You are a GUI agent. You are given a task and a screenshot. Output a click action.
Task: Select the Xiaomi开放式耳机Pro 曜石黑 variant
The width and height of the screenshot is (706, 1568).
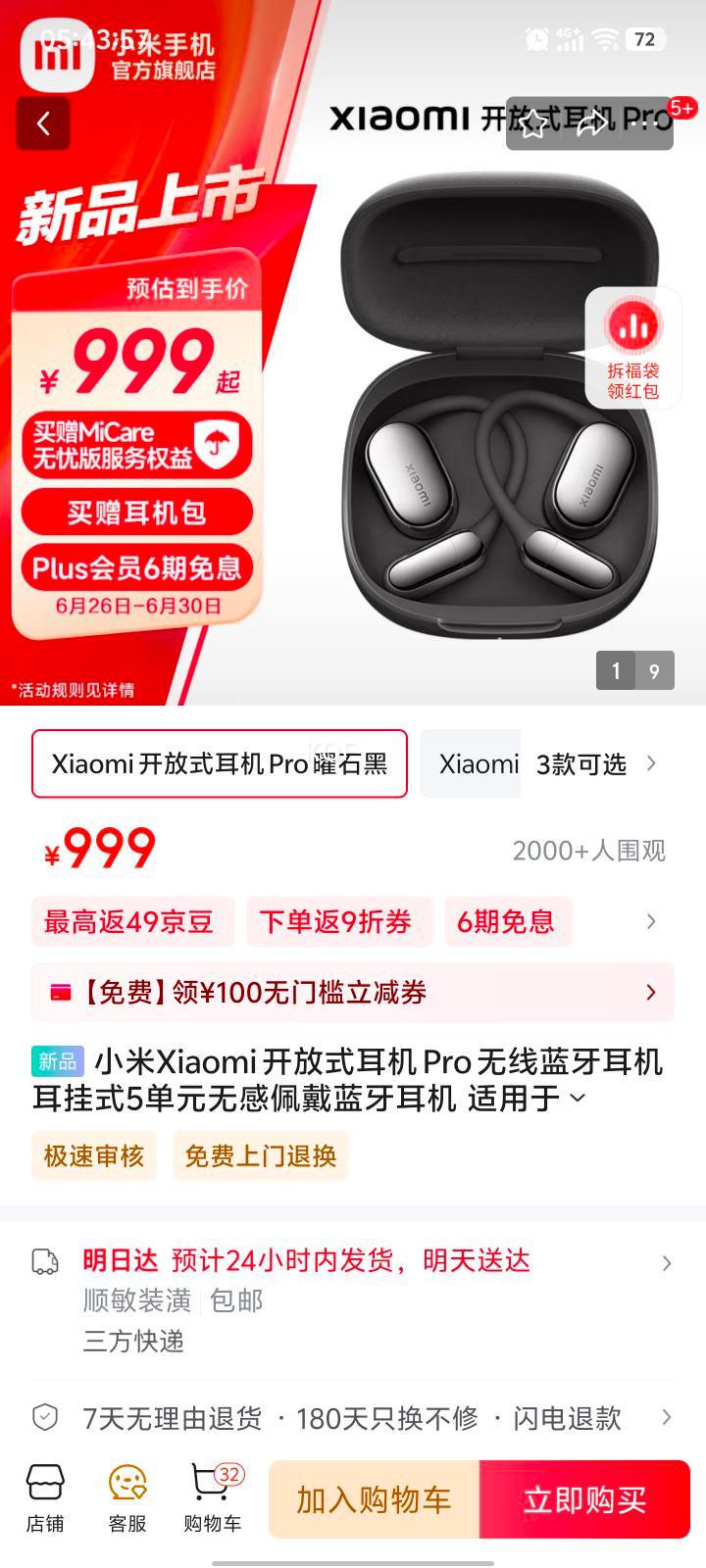(x=220, y=763)
